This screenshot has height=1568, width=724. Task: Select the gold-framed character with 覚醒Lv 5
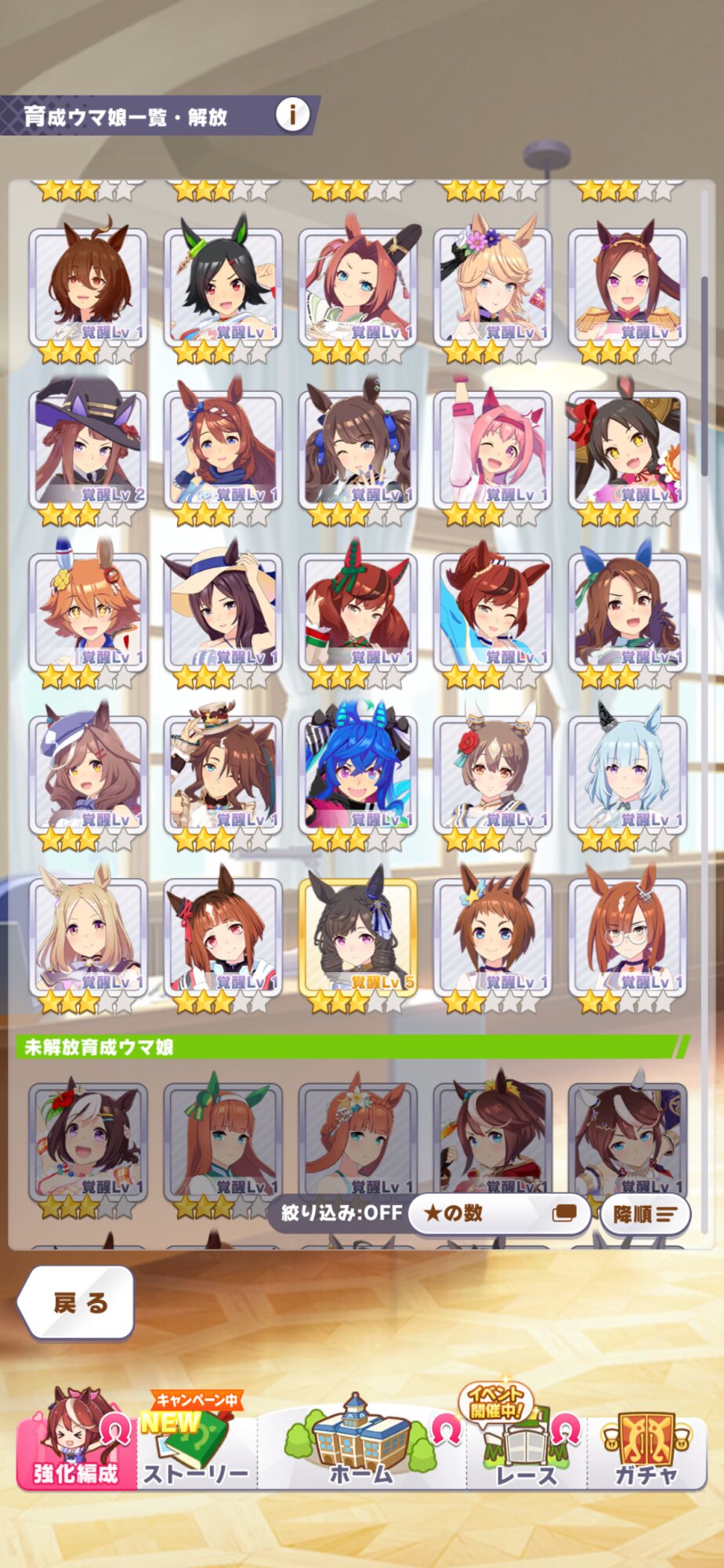pyautogui.click(x=357, y=937)
